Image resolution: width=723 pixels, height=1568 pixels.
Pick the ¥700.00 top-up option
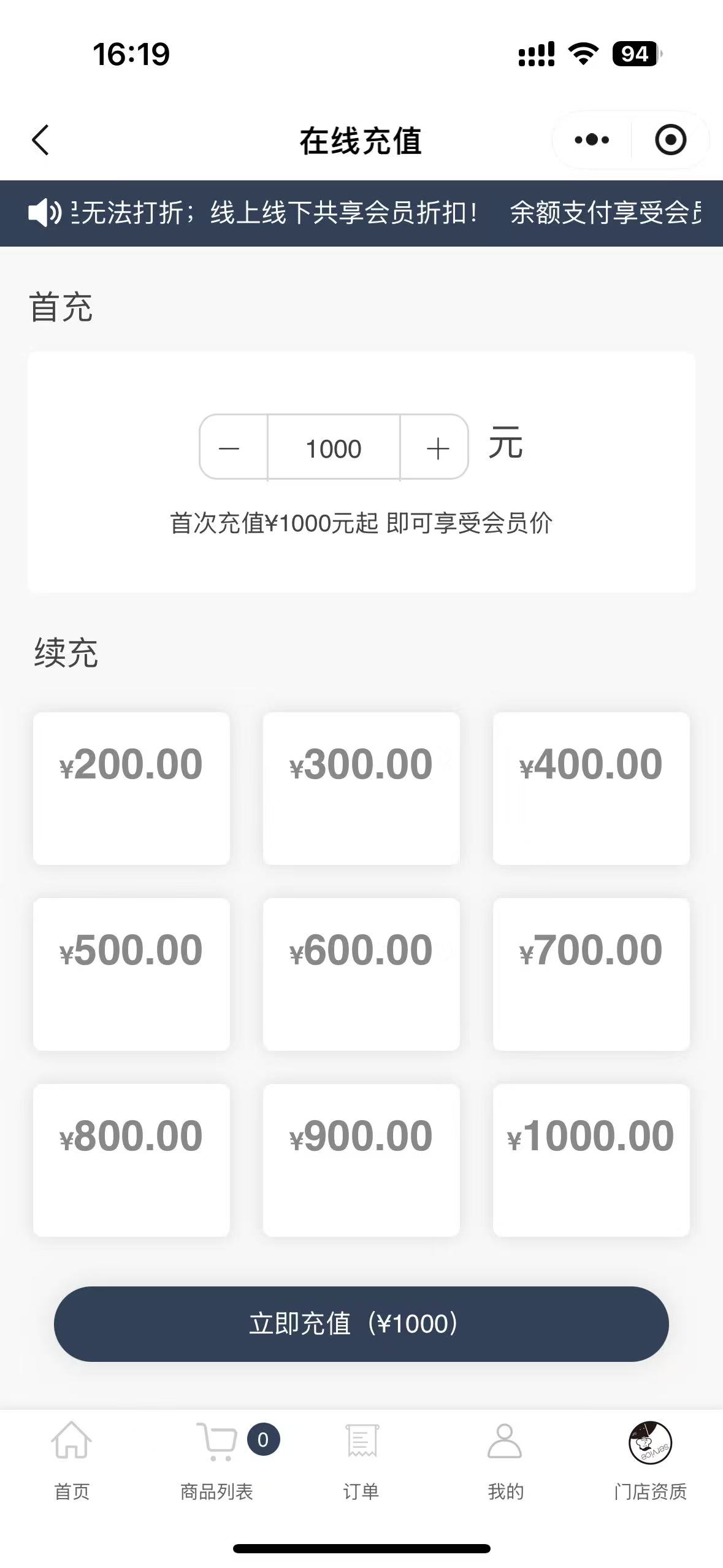[591, 974]
